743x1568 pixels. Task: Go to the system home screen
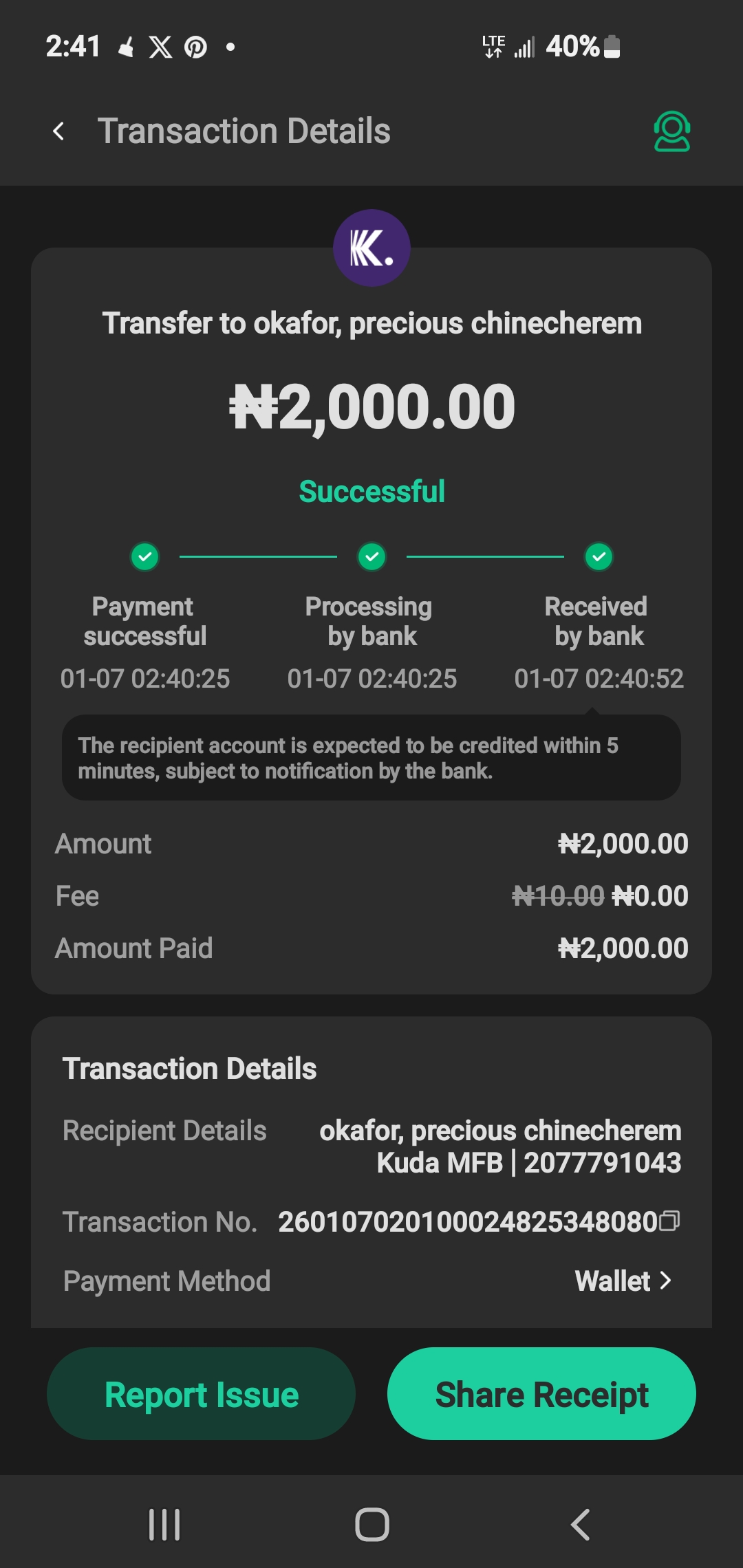coord(371,1525)
